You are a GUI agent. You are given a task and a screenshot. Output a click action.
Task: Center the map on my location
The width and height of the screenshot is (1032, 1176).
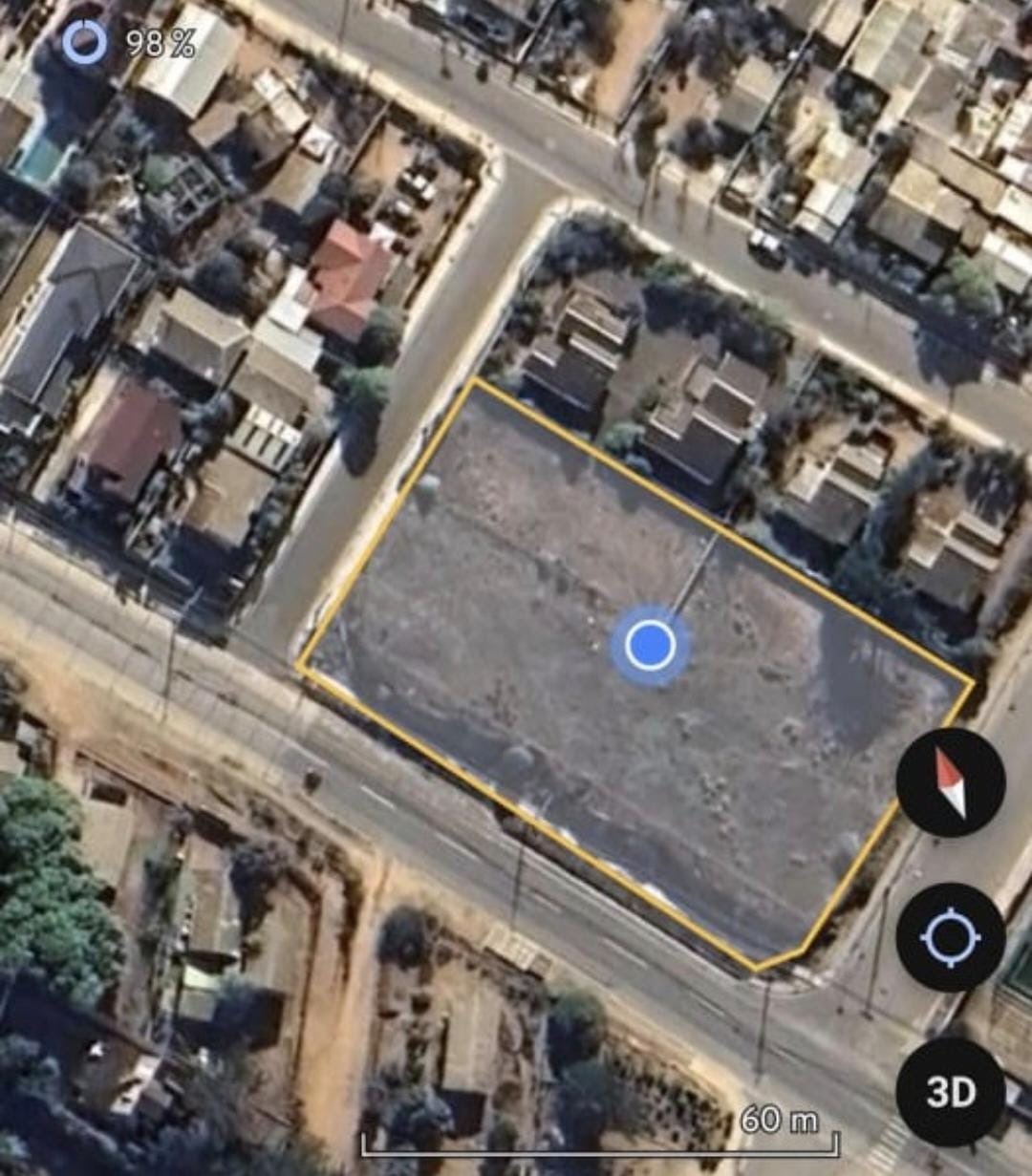[x=950, y=937]
